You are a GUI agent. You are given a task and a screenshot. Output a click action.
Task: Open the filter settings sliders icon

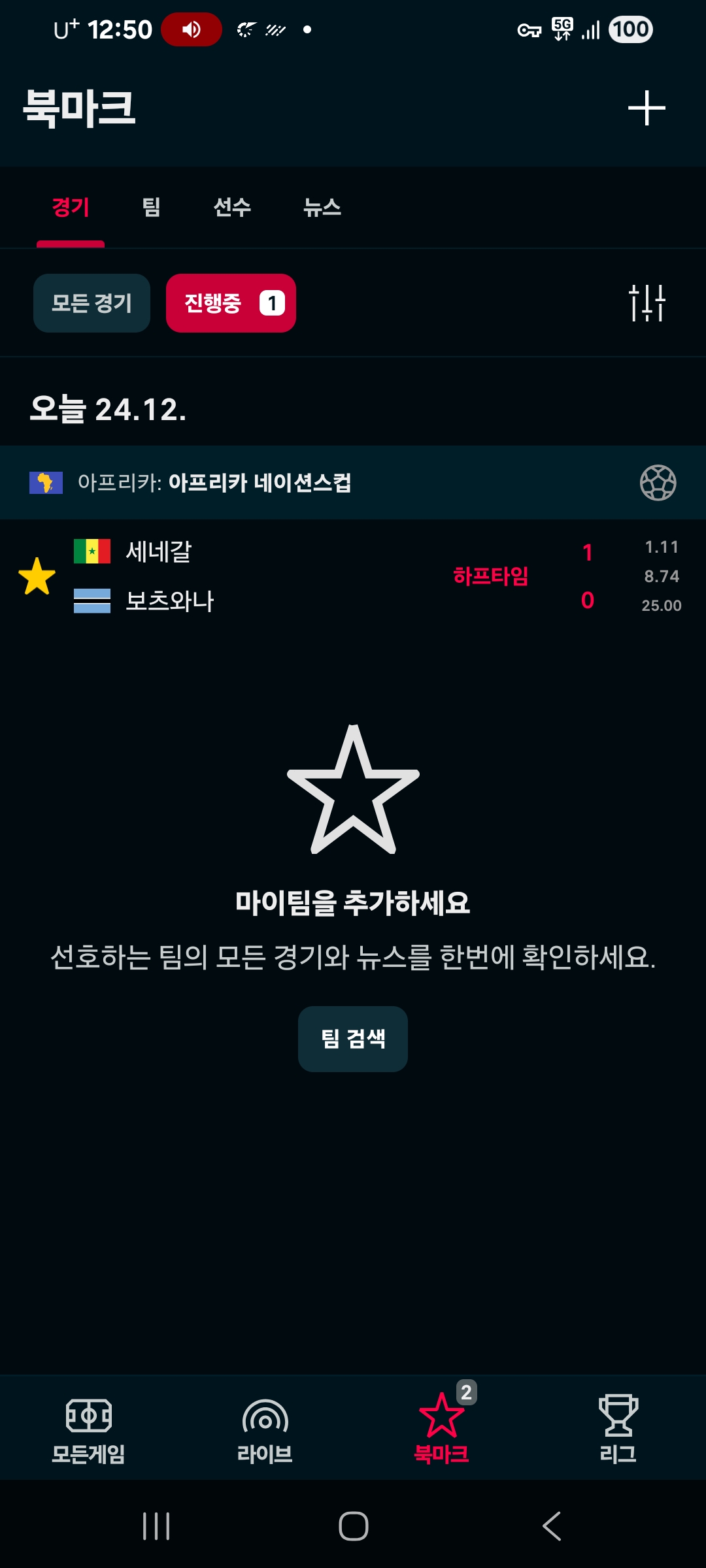click(x=647, y=302)
